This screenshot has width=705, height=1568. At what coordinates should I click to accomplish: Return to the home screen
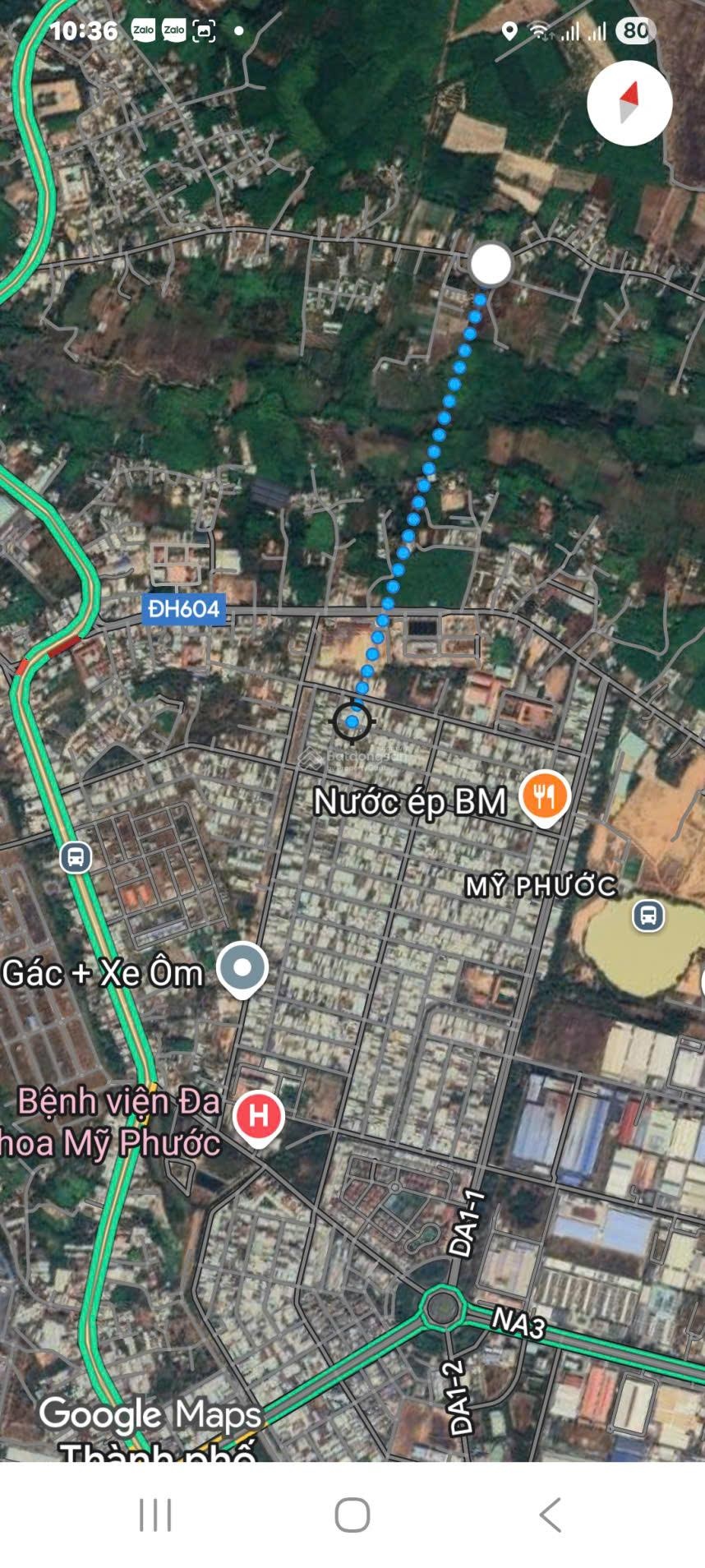(x=352, y=1515)
